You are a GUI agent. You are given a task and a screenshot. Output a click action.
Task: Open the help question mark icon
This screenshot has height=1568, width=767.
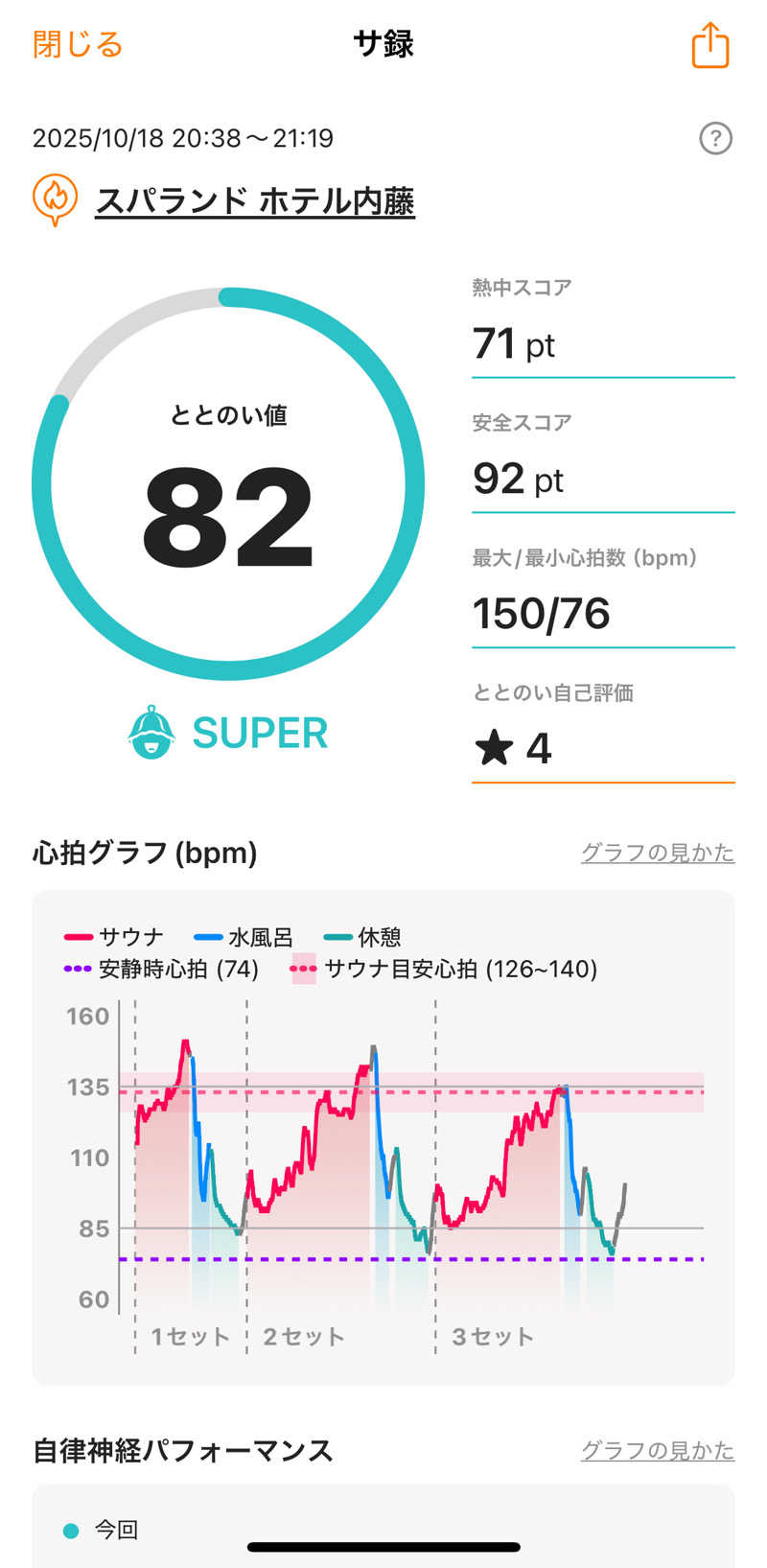click(x=714, y=137)
